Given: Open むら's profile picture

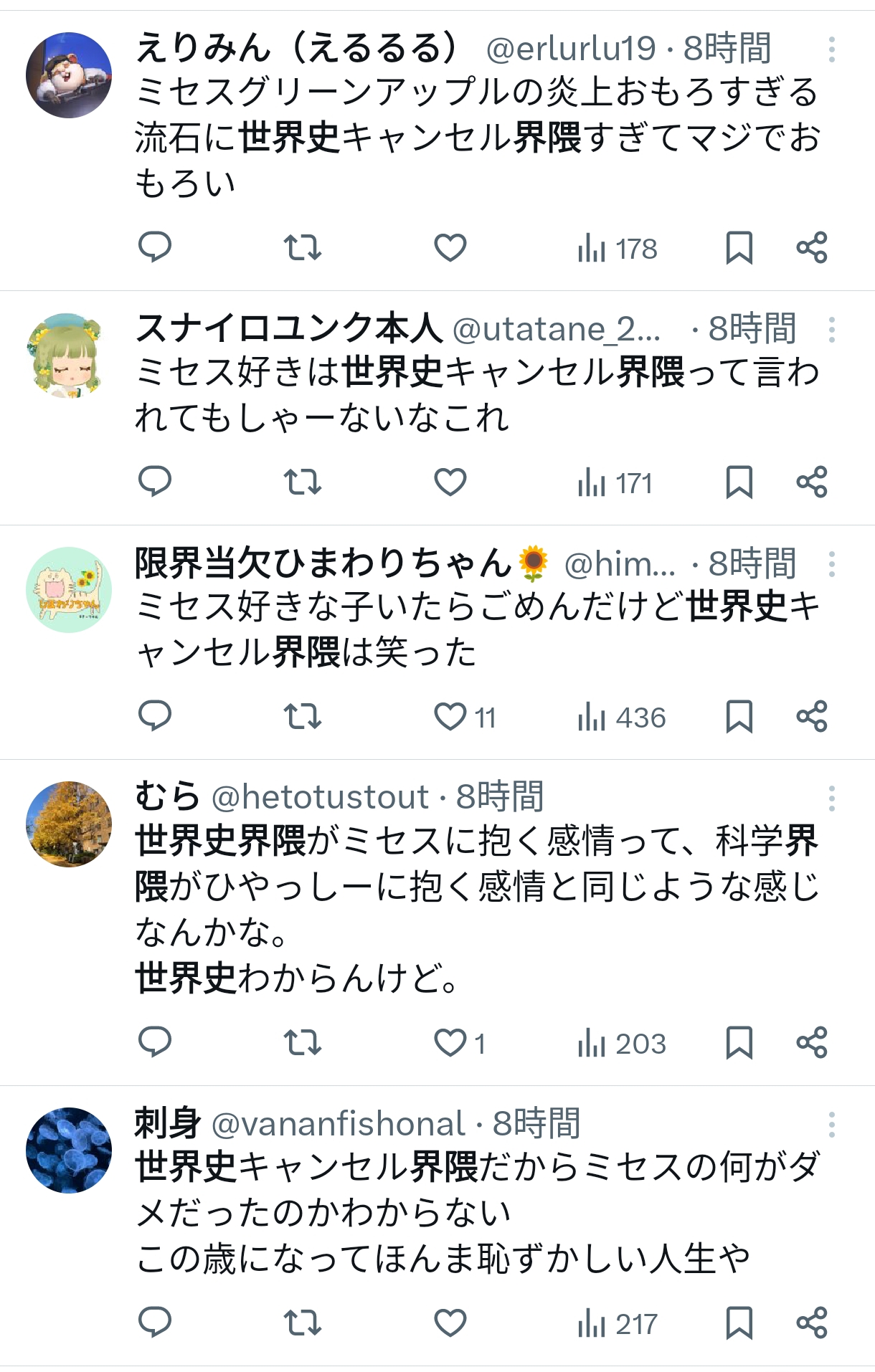Looking at the screenshot, I should [x=69, y=824].
